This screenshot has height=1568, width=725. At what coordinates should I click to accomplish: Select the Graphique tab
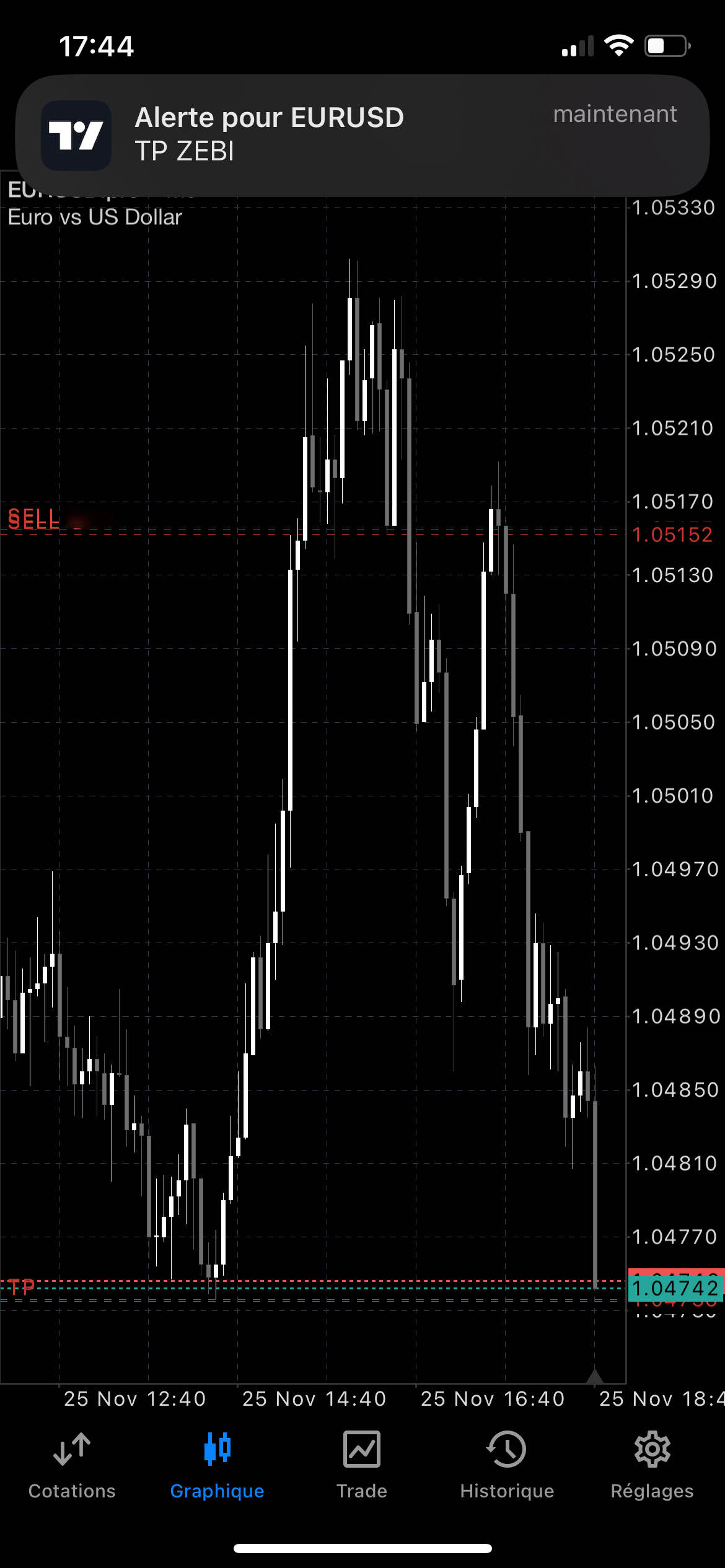[x=217, y=1465]
